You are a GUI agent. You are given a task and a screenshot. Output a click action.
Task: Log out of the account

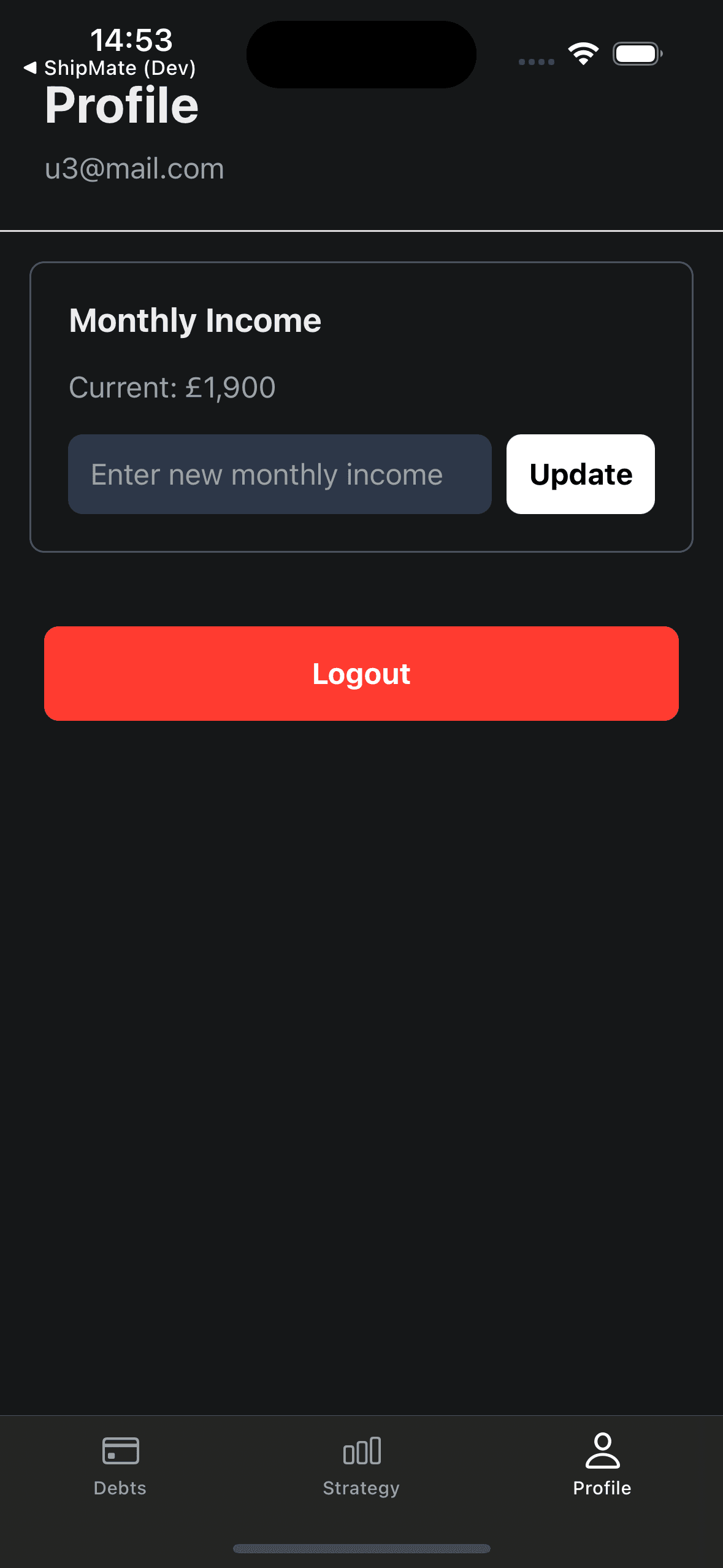point(361,674)
